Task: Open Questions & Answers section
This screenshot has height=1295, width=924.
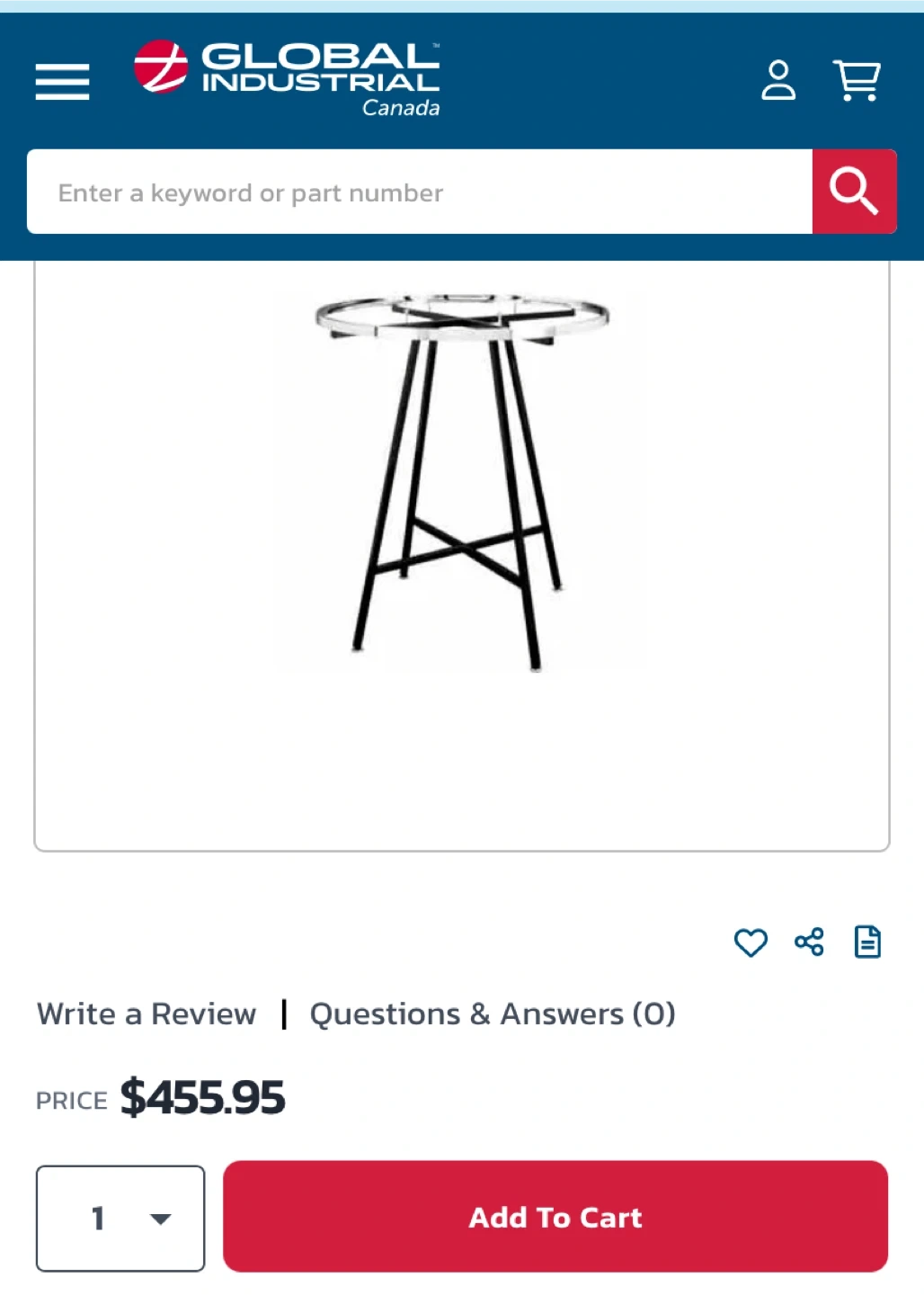Action: (492, 1014)
